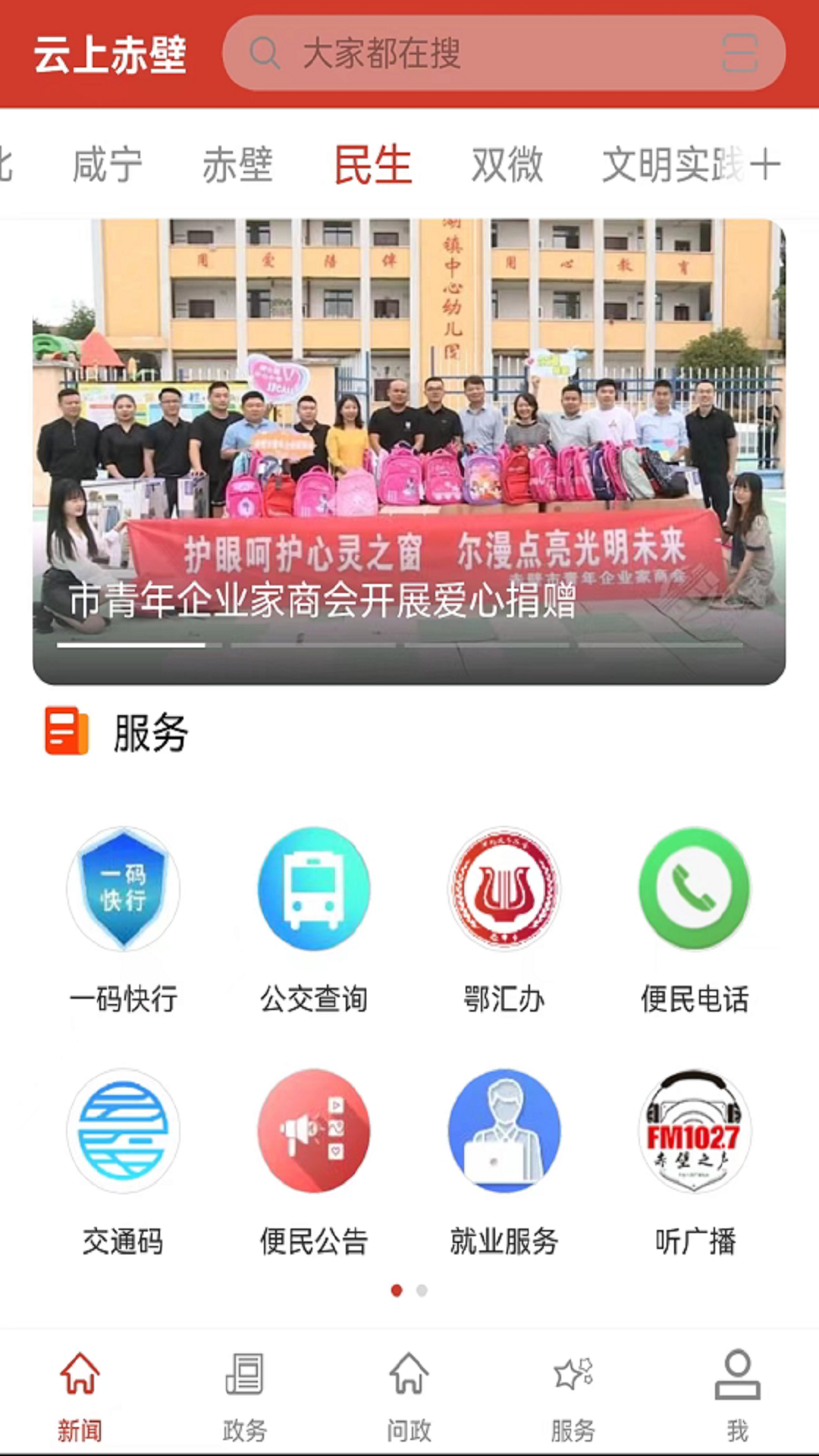Open the 交通码 service icon
The image size is (819, 1456).
(124, 1131)
